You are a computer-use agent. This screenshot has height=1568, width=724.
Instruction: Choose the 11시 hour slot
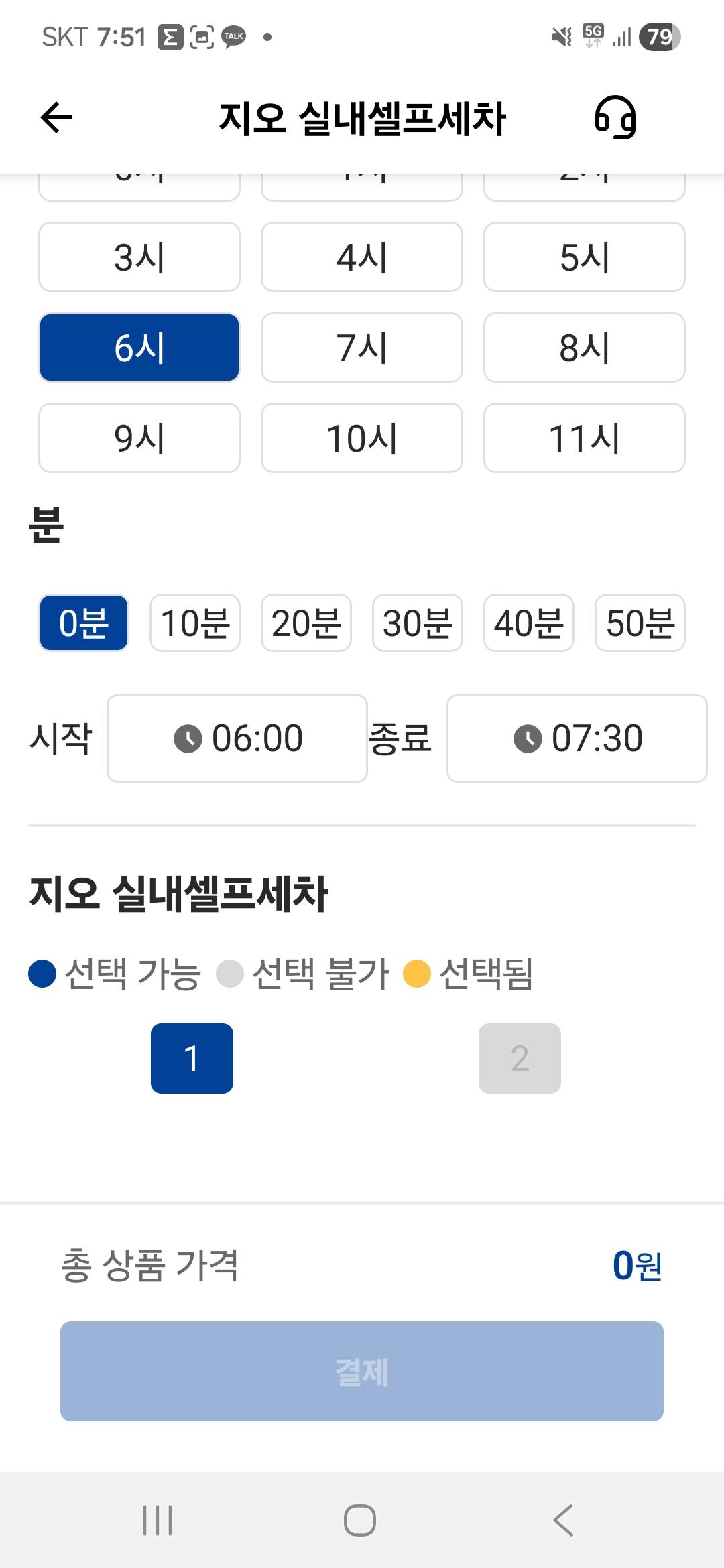click(585, 438)
